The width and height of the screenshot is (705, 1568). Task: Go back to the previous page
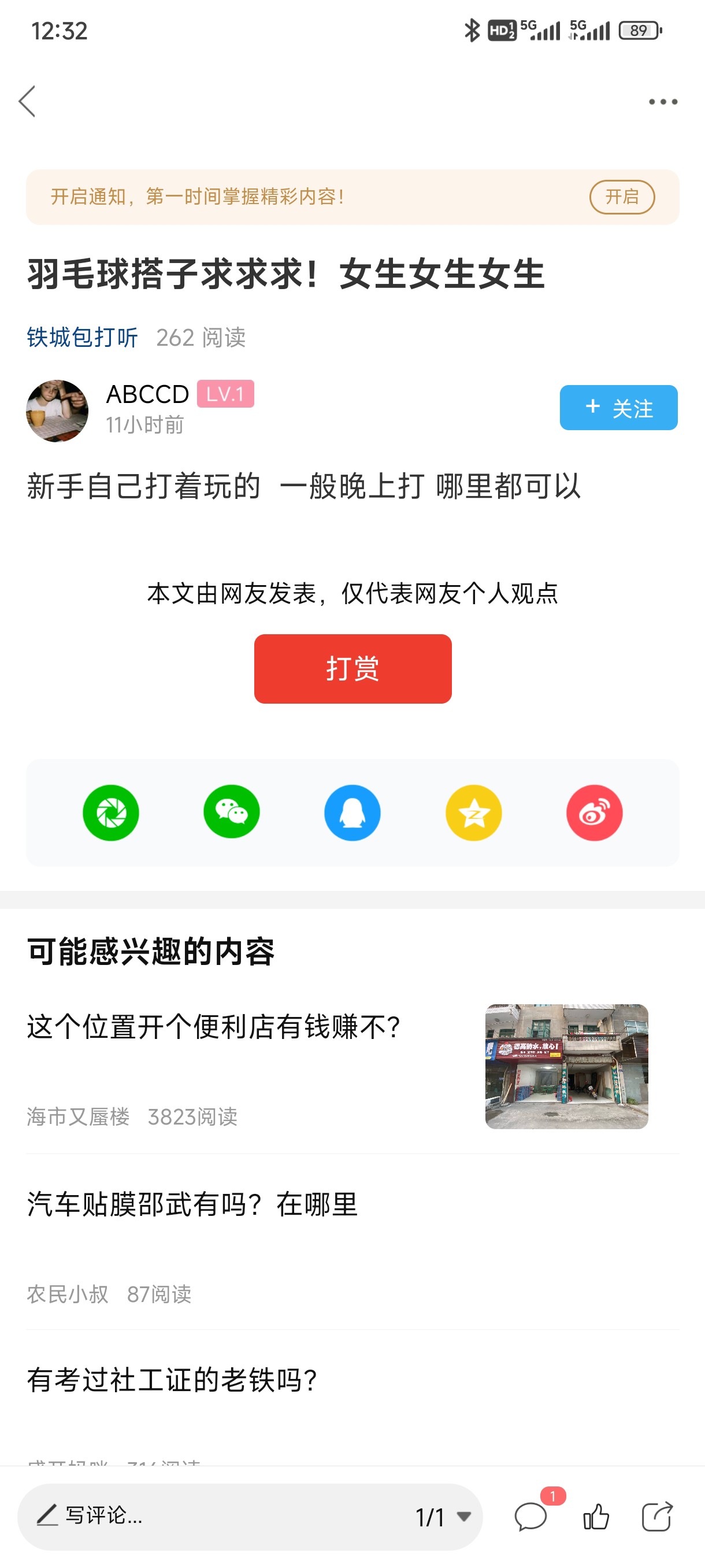pos(27,101)
